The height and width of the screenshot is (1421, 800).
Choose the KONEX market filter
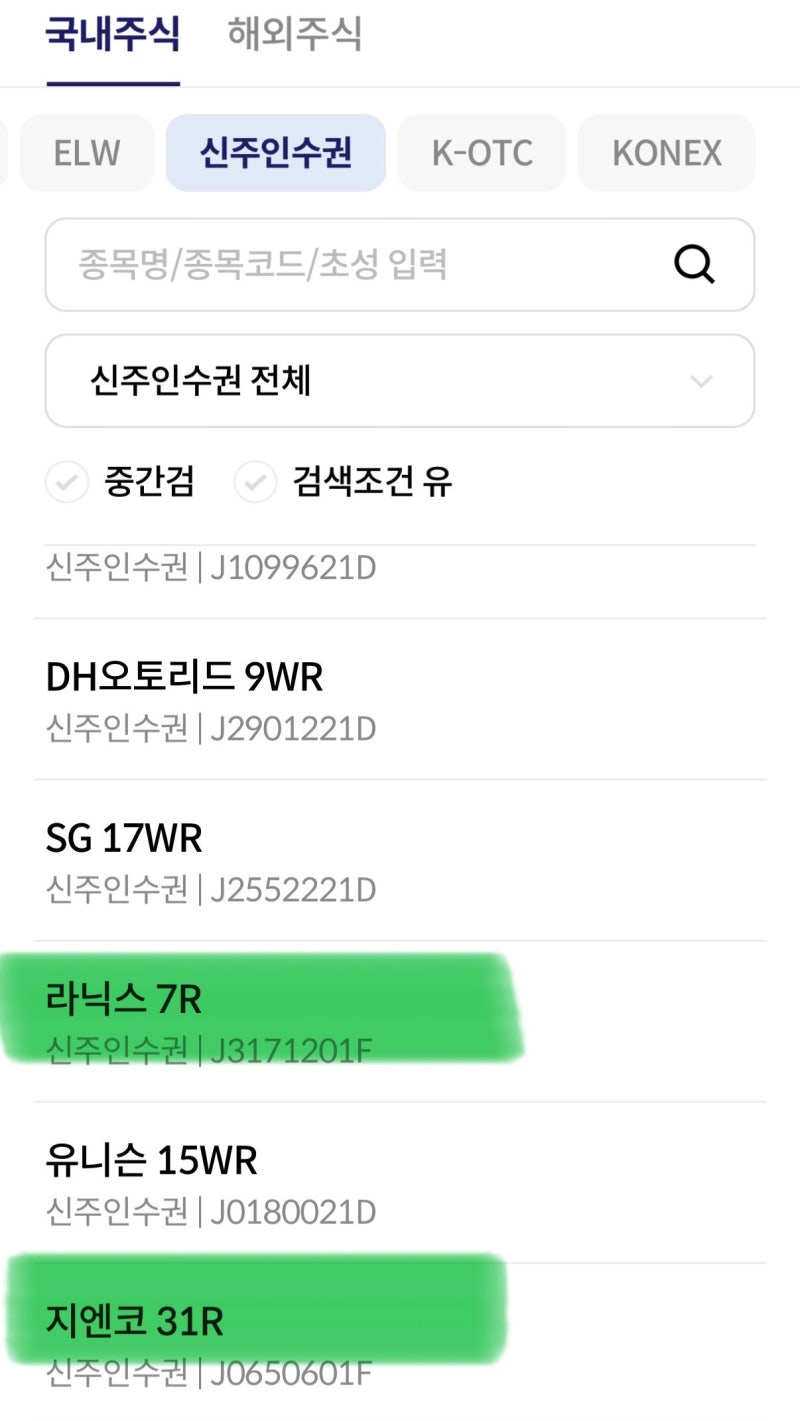pos(666,152)
